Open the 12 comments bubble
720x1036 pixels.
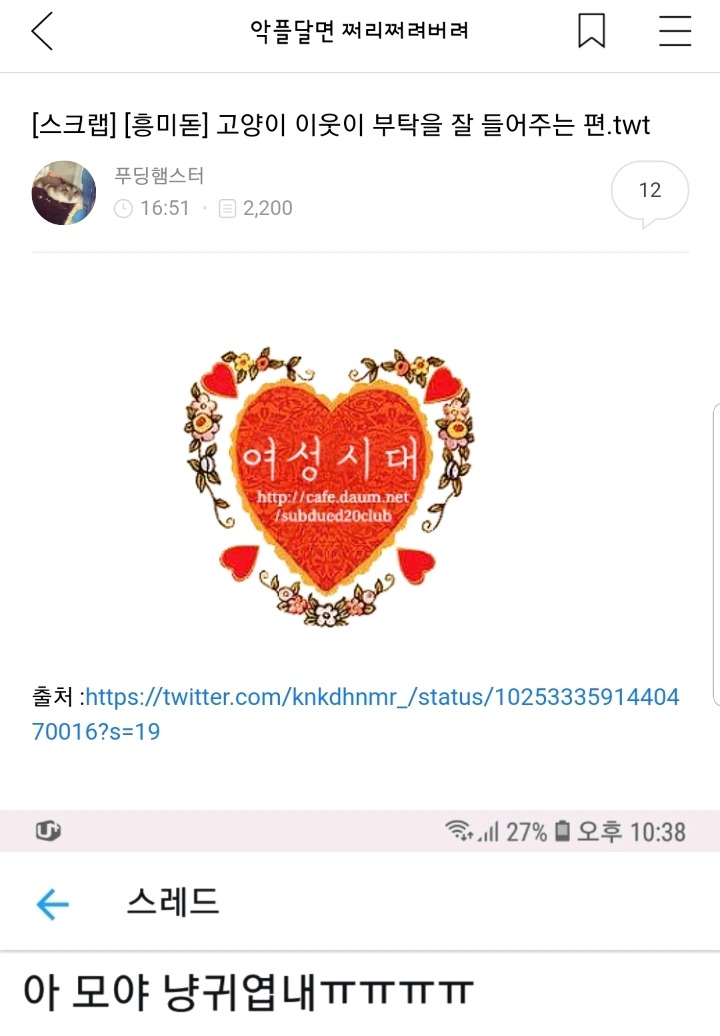tap(650, 192)
